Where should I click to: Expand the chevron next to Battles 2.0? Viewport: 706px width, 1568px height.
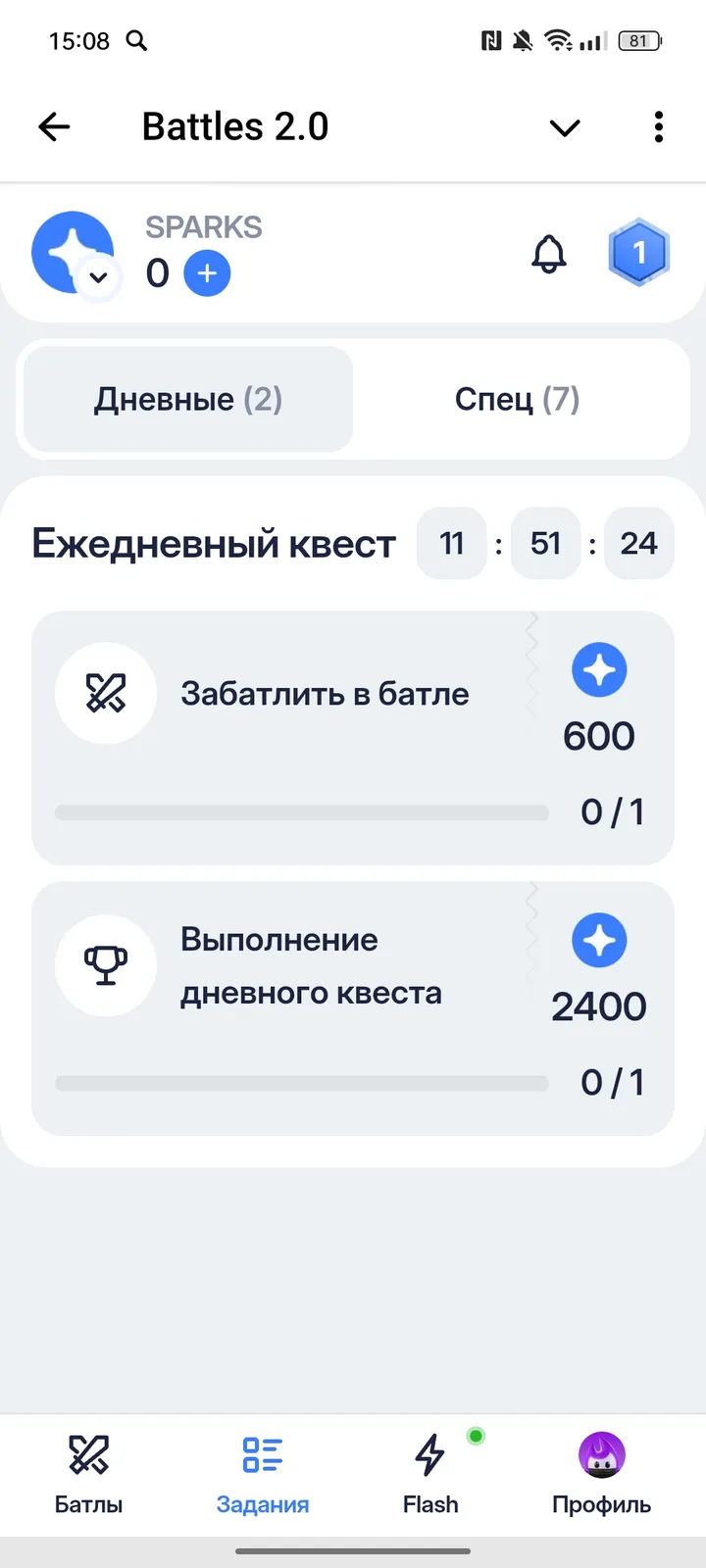pos(565,127)
